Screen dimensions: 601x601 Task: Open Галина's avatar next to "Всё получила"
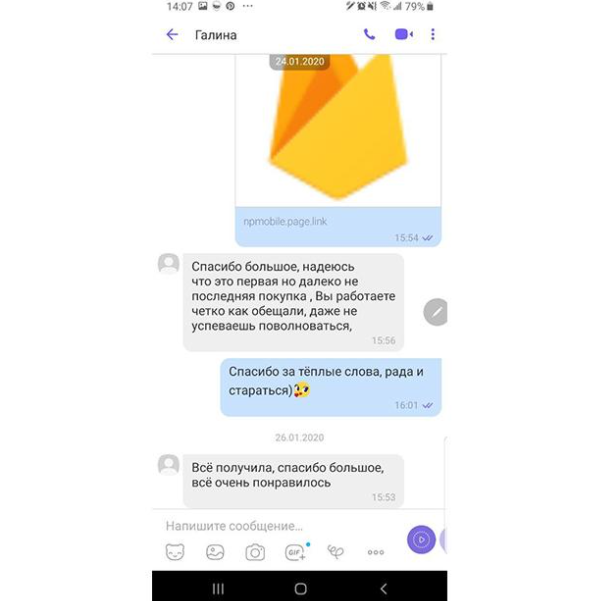(169, 465)
